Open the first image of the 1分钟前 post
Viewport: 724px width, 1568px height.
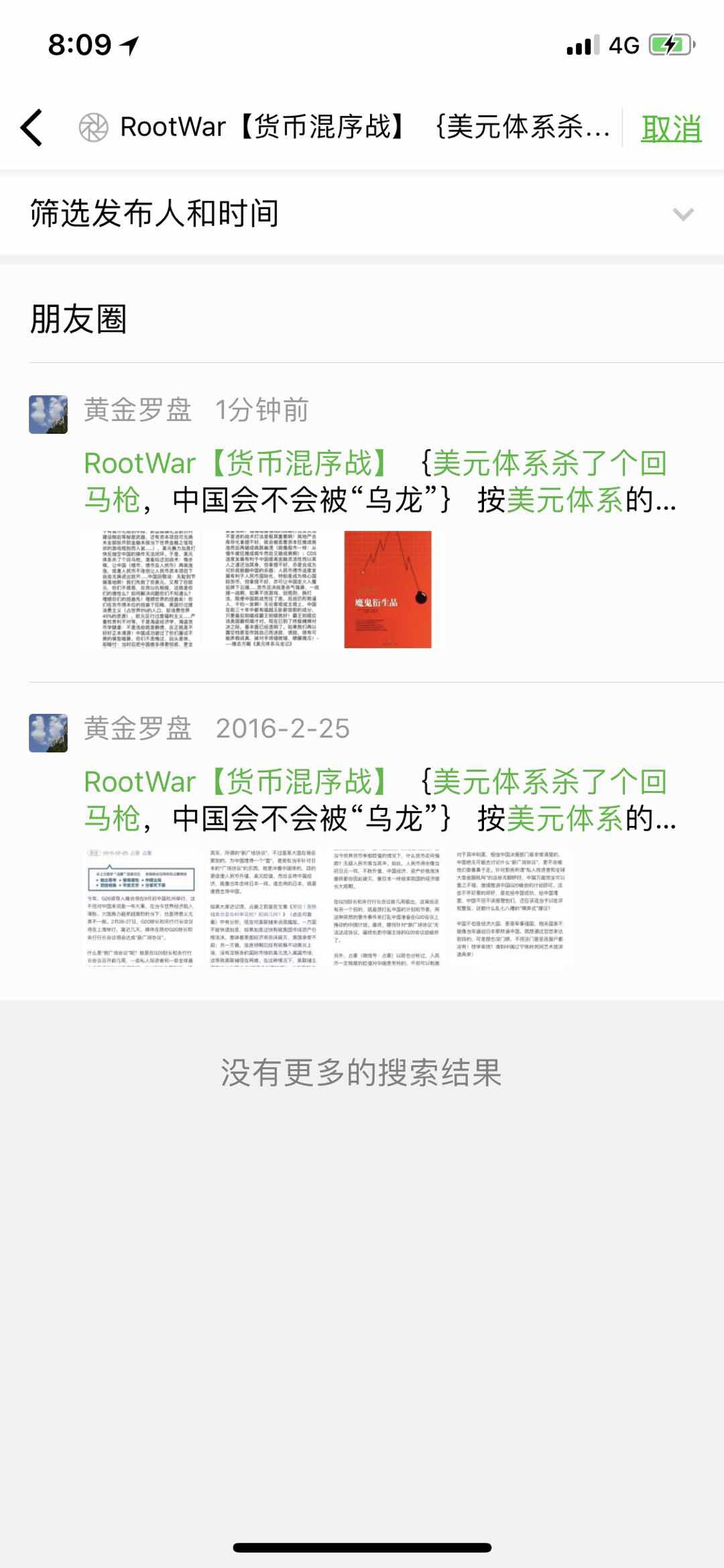139,590
